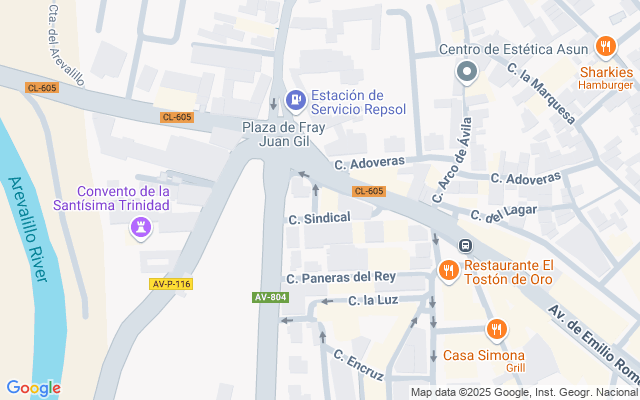Image resolution: width=640 pixels, height=400 pixels.
Task: Select the Estación de Servicio Repsol marker
Action: point(295,100)
